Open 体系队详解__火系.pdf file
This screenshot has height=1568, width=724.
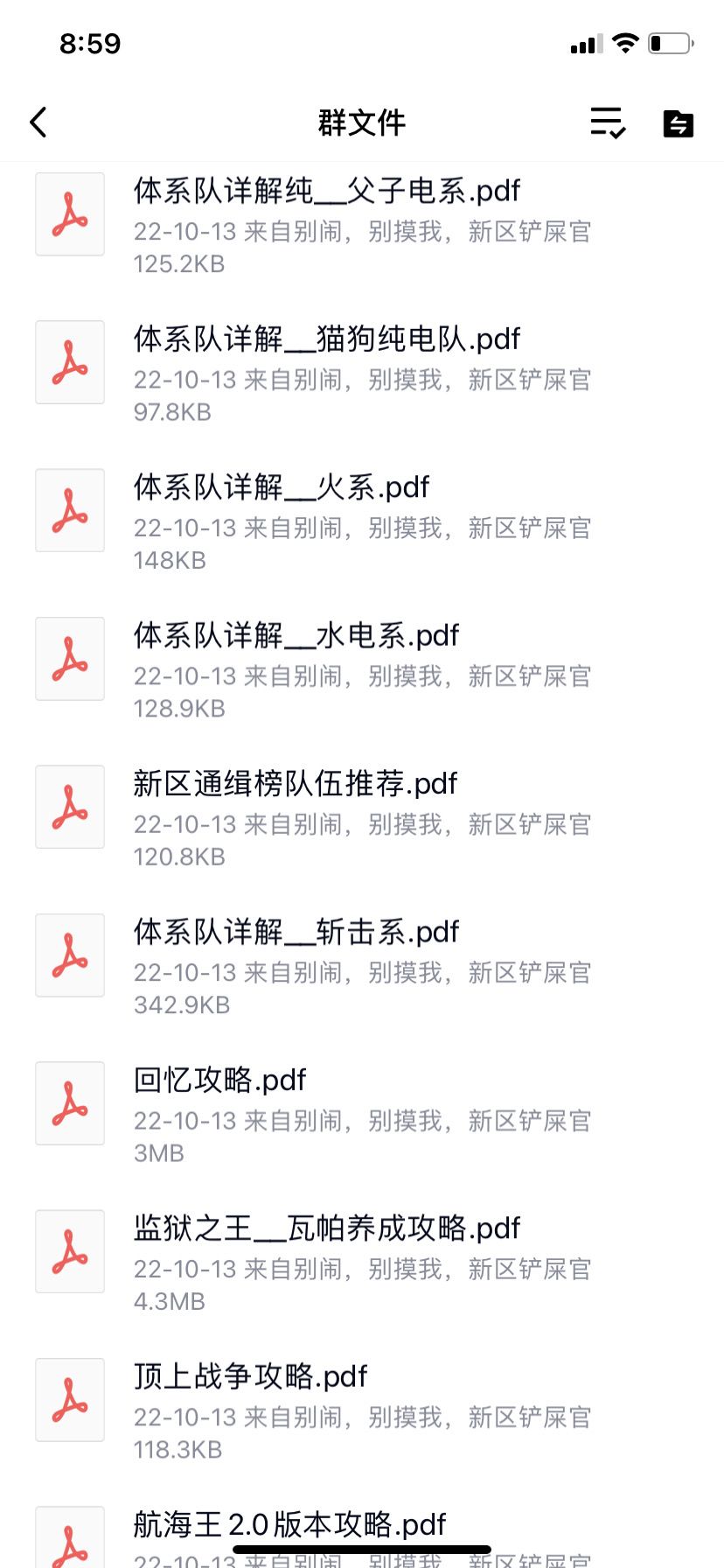pos(282,487)
